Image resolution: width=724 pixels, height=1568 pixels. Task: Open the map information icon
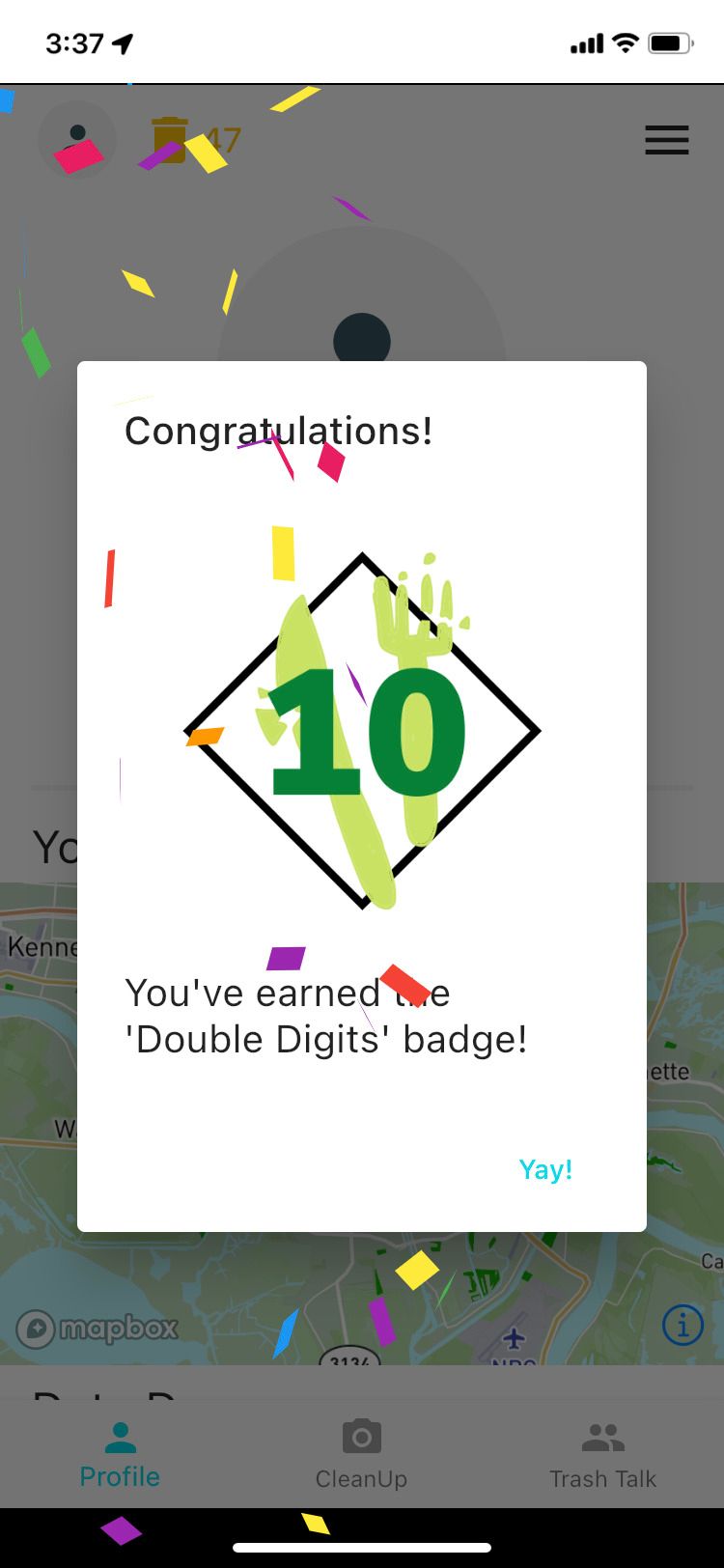[x=682, y=1325]
